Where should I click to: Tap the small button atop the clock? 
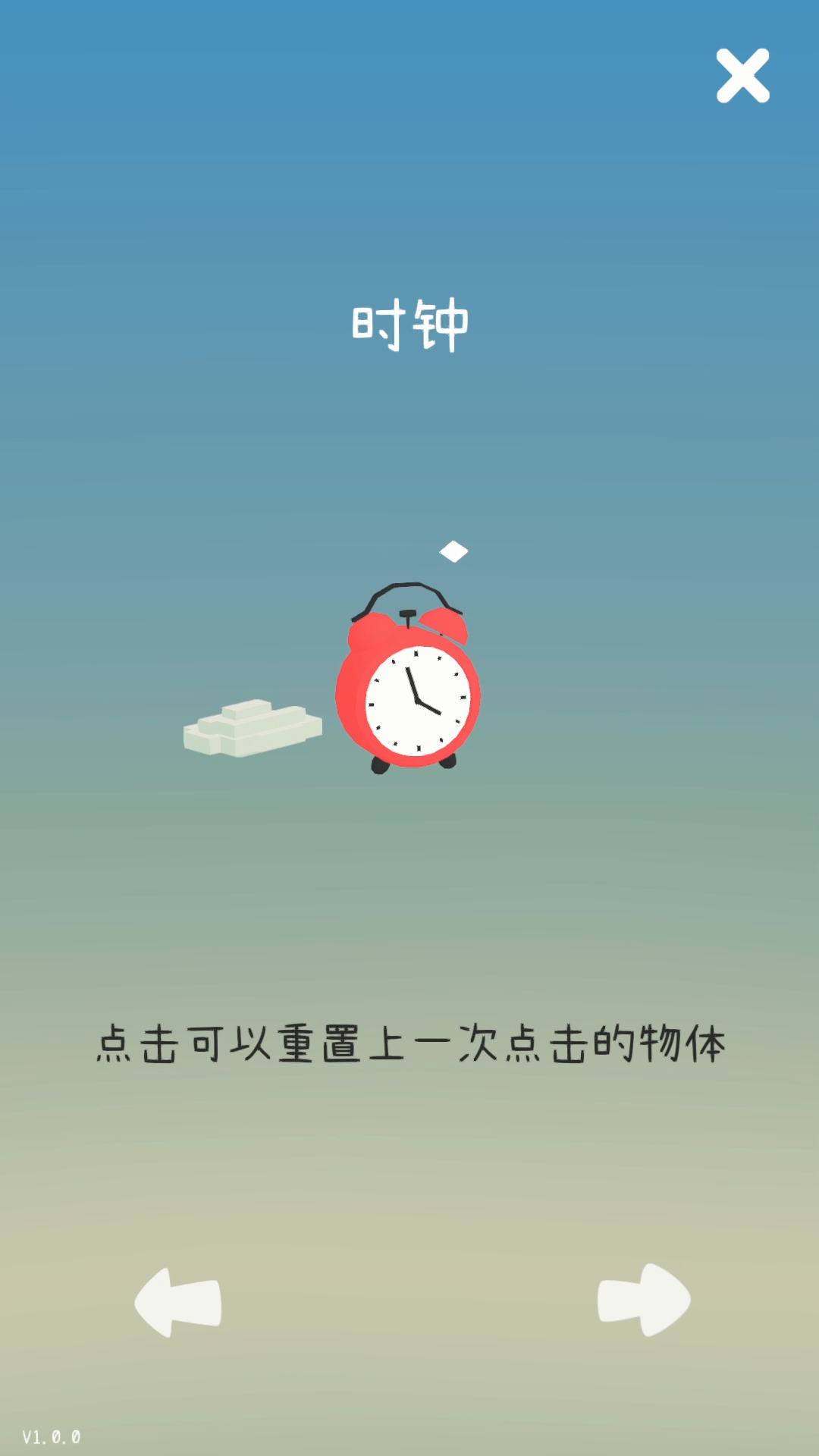(x=406, y=614)
